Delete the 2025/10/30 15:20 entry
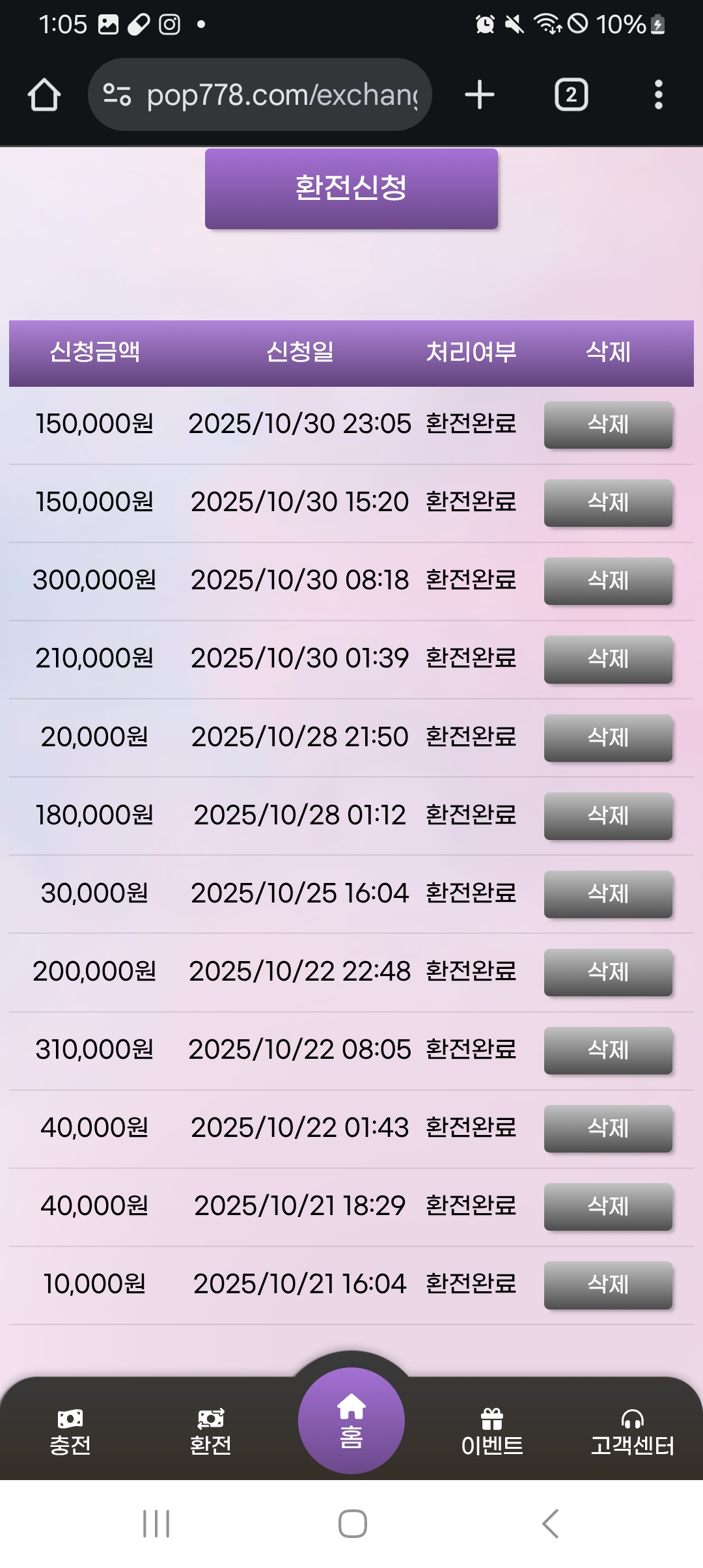The image size is (703, 1568). click(608, 503)
